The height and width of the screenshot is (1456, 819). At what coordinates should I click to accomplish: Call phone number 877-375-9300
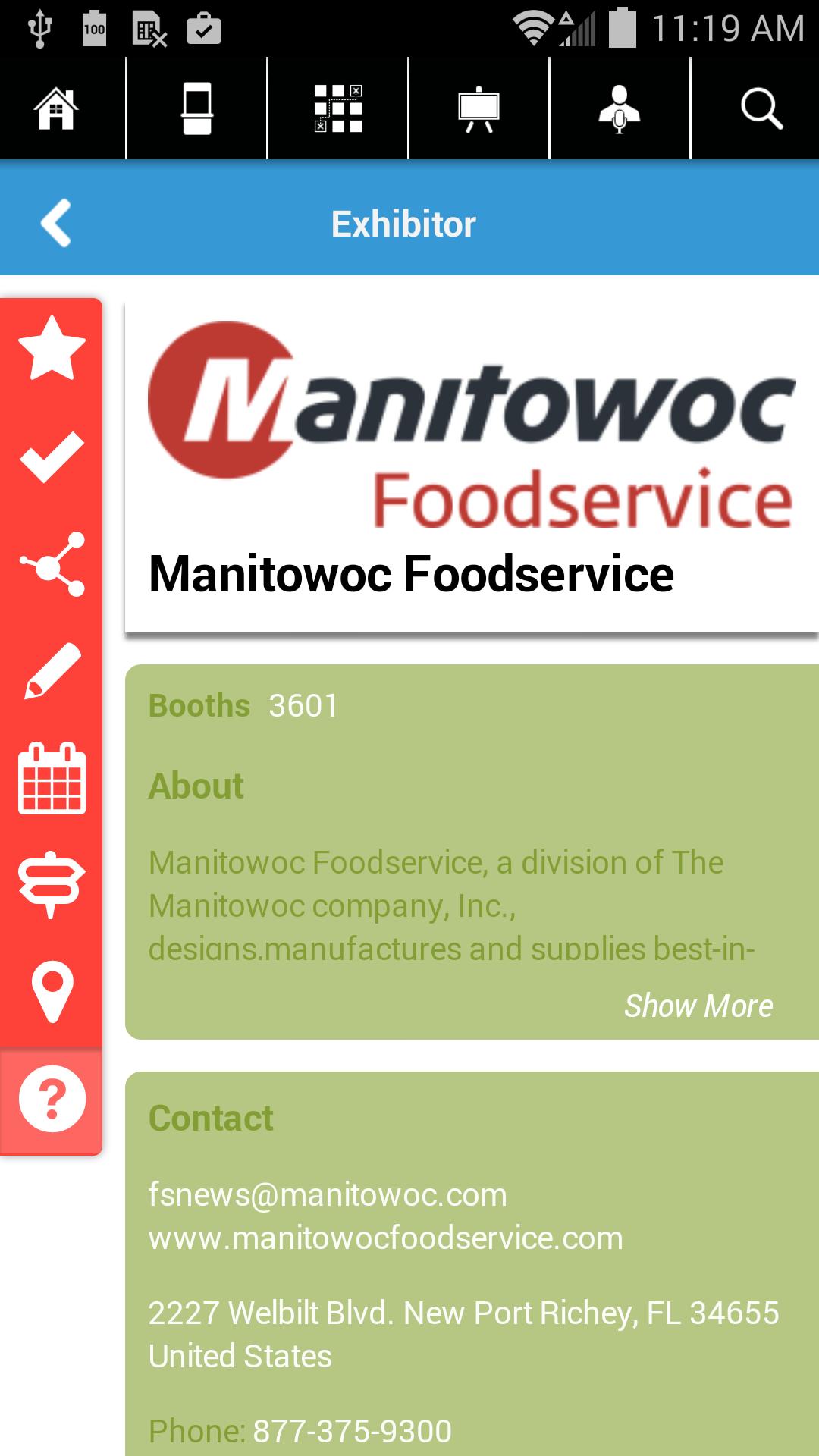pos(352,1431)
